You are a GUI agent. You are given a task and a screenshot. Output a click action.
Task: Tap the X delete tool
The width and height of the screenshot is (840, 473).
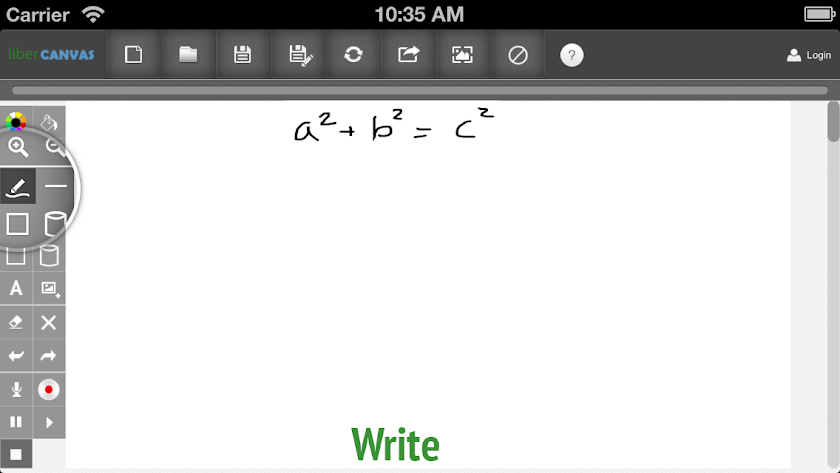49,322
